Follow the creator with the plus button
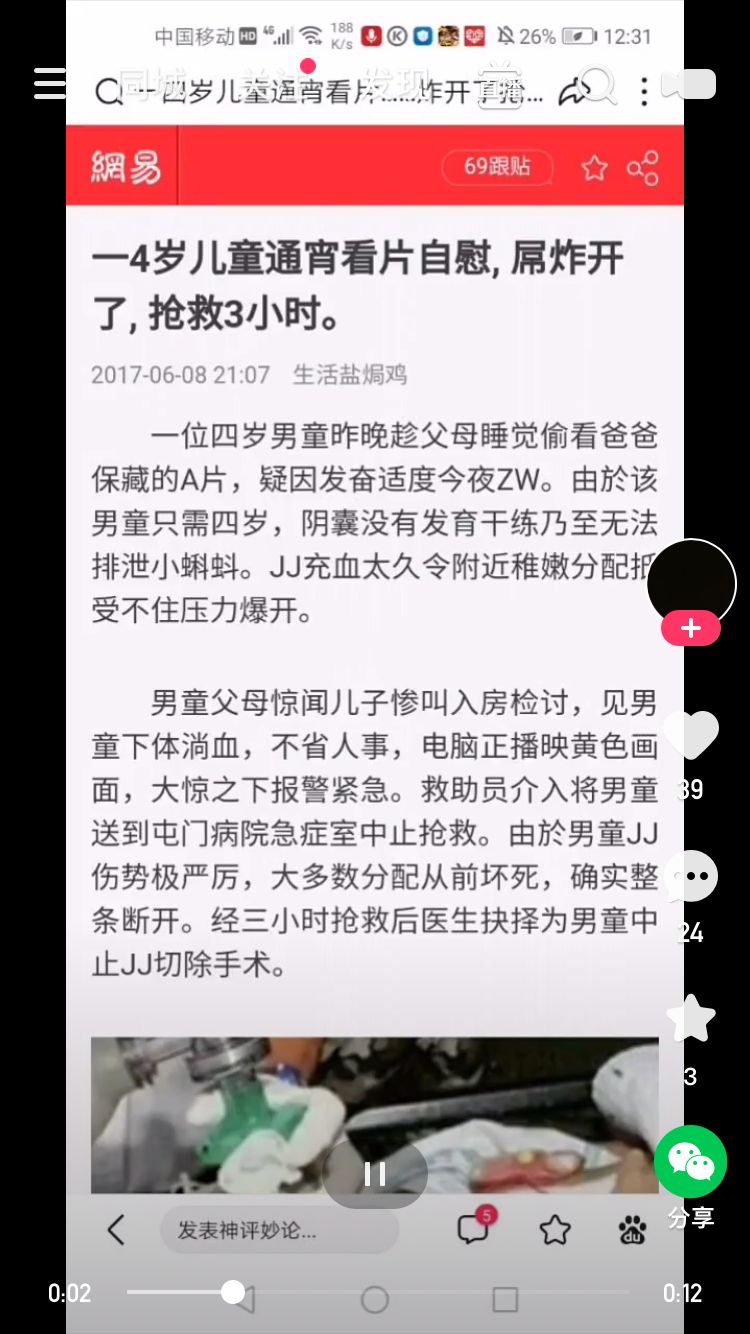The height and width of the screenshot is (1334, 750). click(x=691, y=629)
